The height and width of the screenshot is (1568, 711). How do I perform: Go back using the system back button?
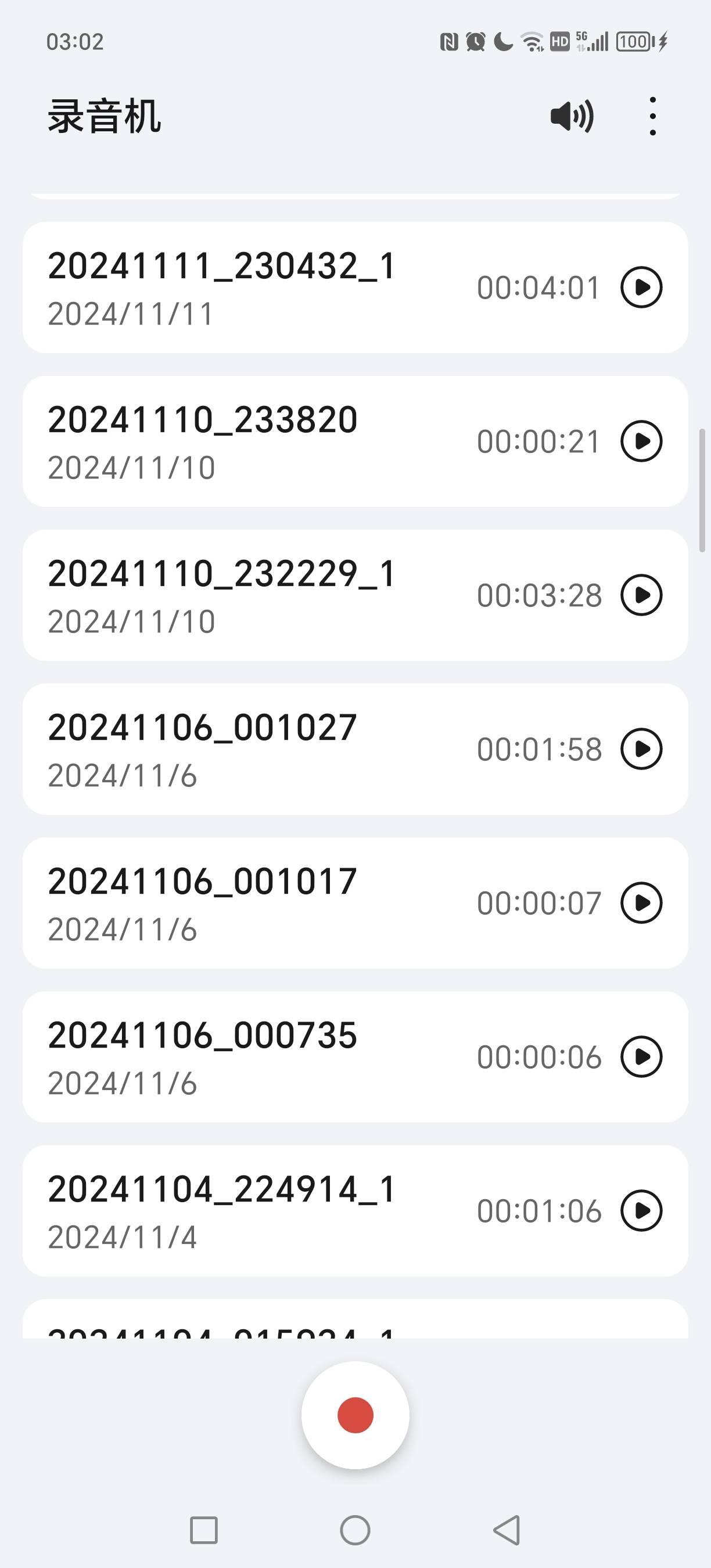(x=507, y=1530)
